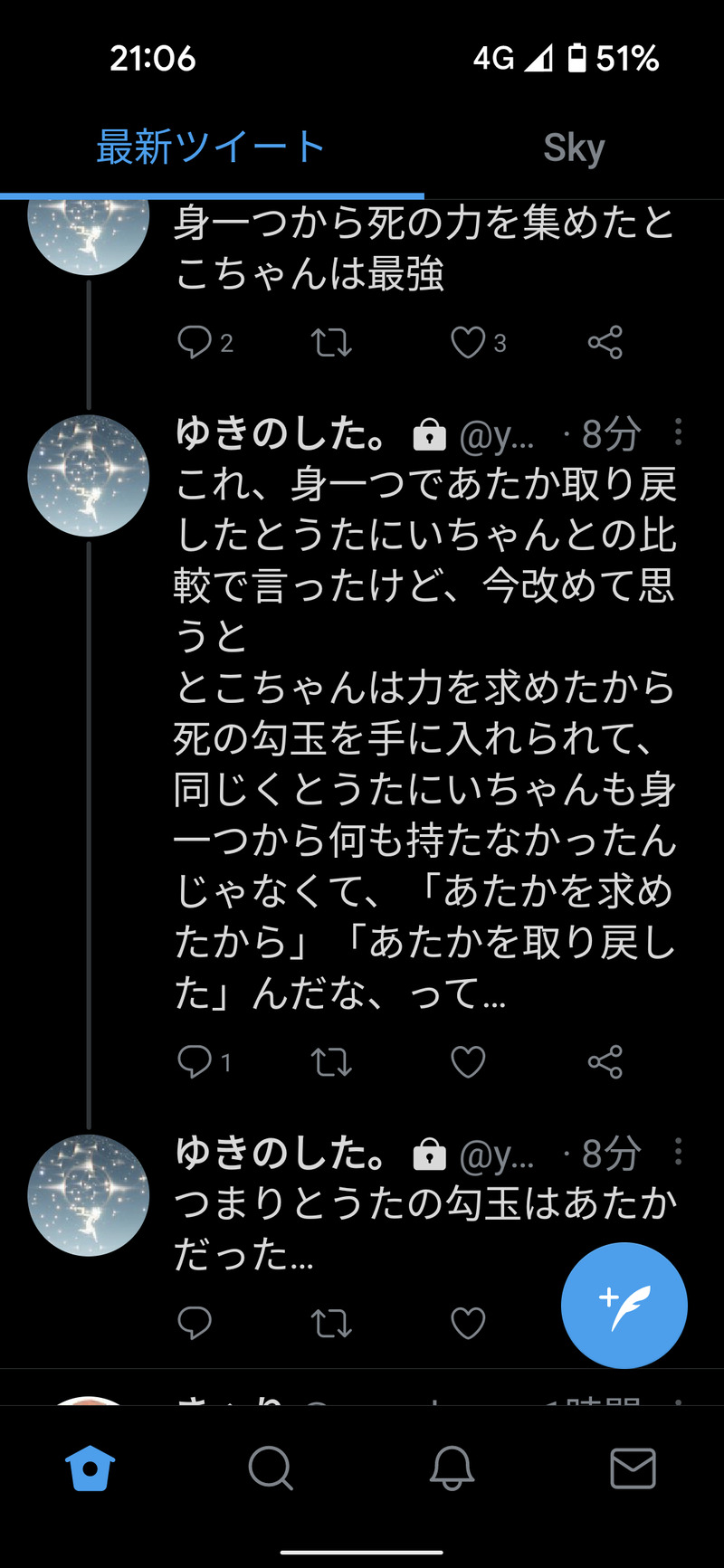The height and width of the screenshot is (1568, 724).
Task: Open direct messages envelope tab
Action: [633, 1468]
